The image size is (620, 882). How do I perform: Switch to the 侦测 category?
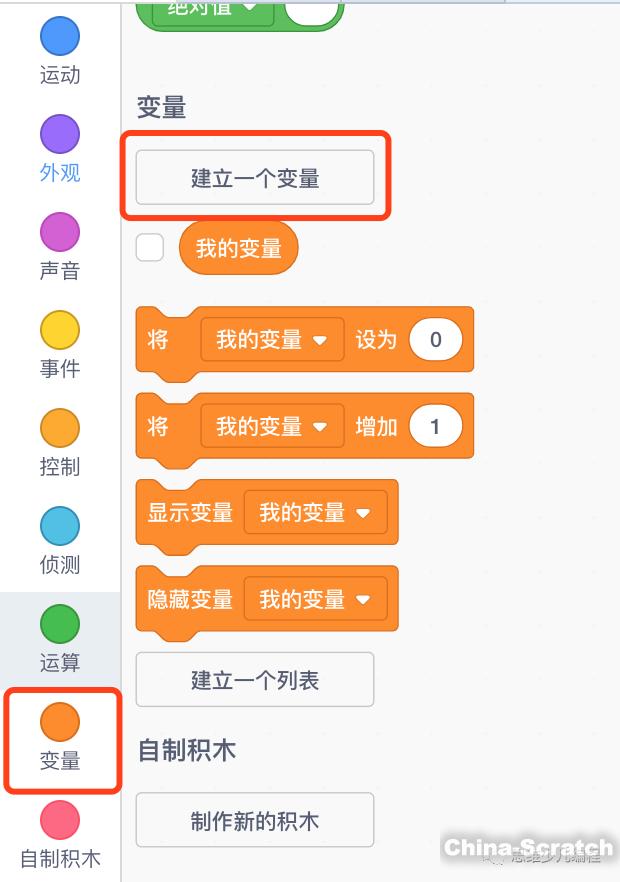[60, 542]
